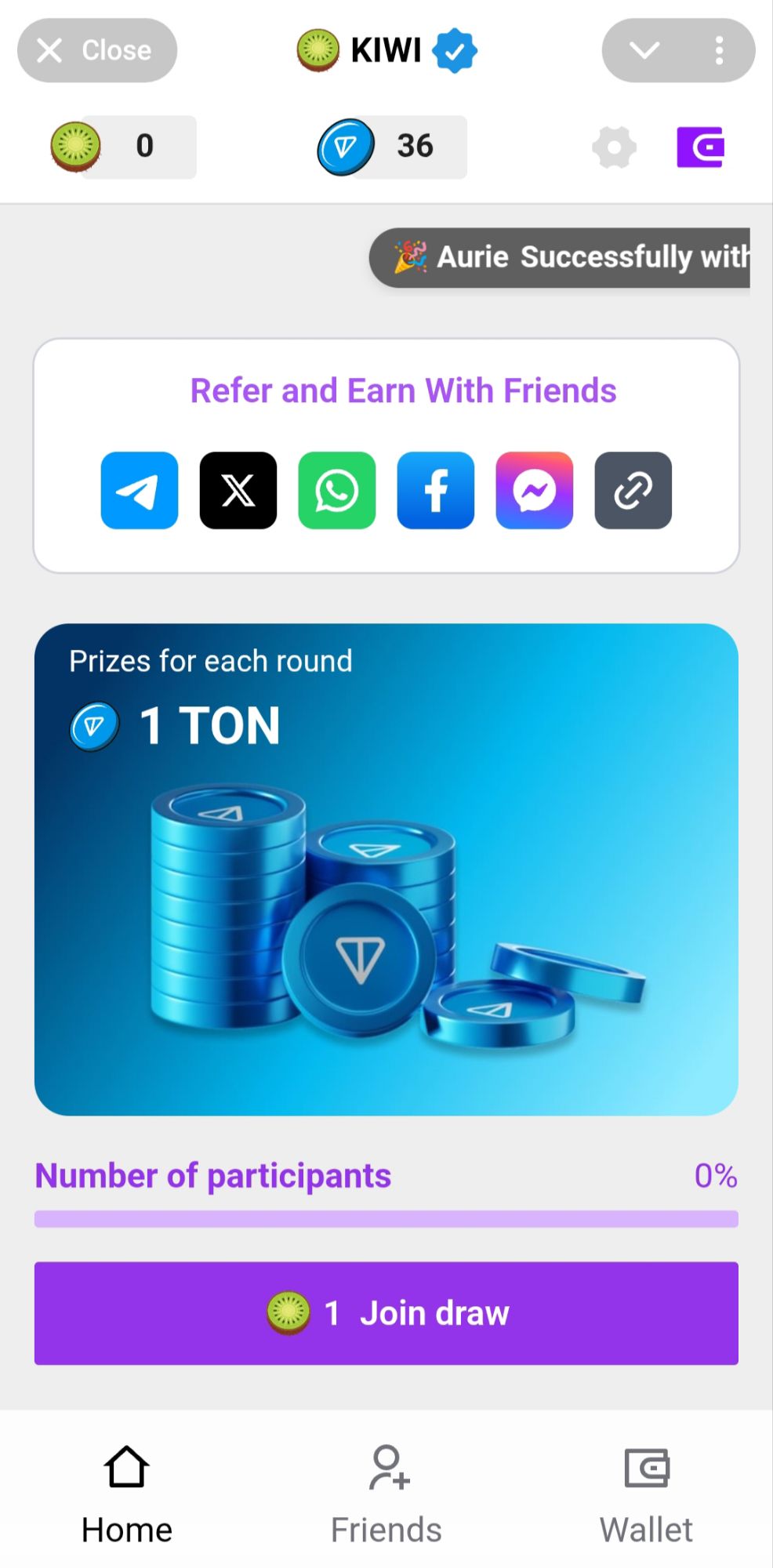
Task: Close the KIWI mini app
Action: [96, 51]
